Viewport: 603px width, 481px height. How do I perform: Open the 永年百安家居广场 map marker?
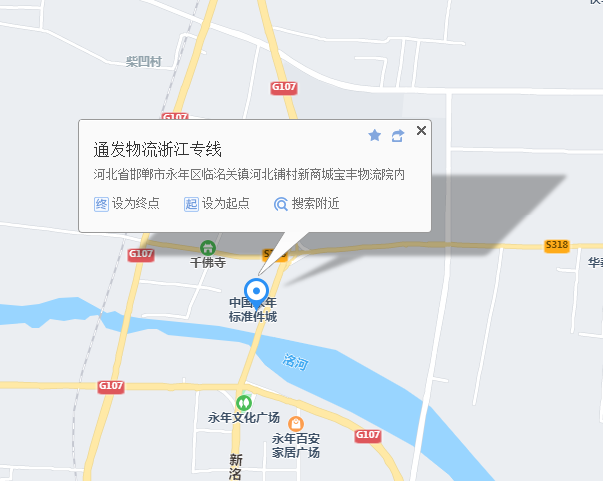tap(295, 425)
